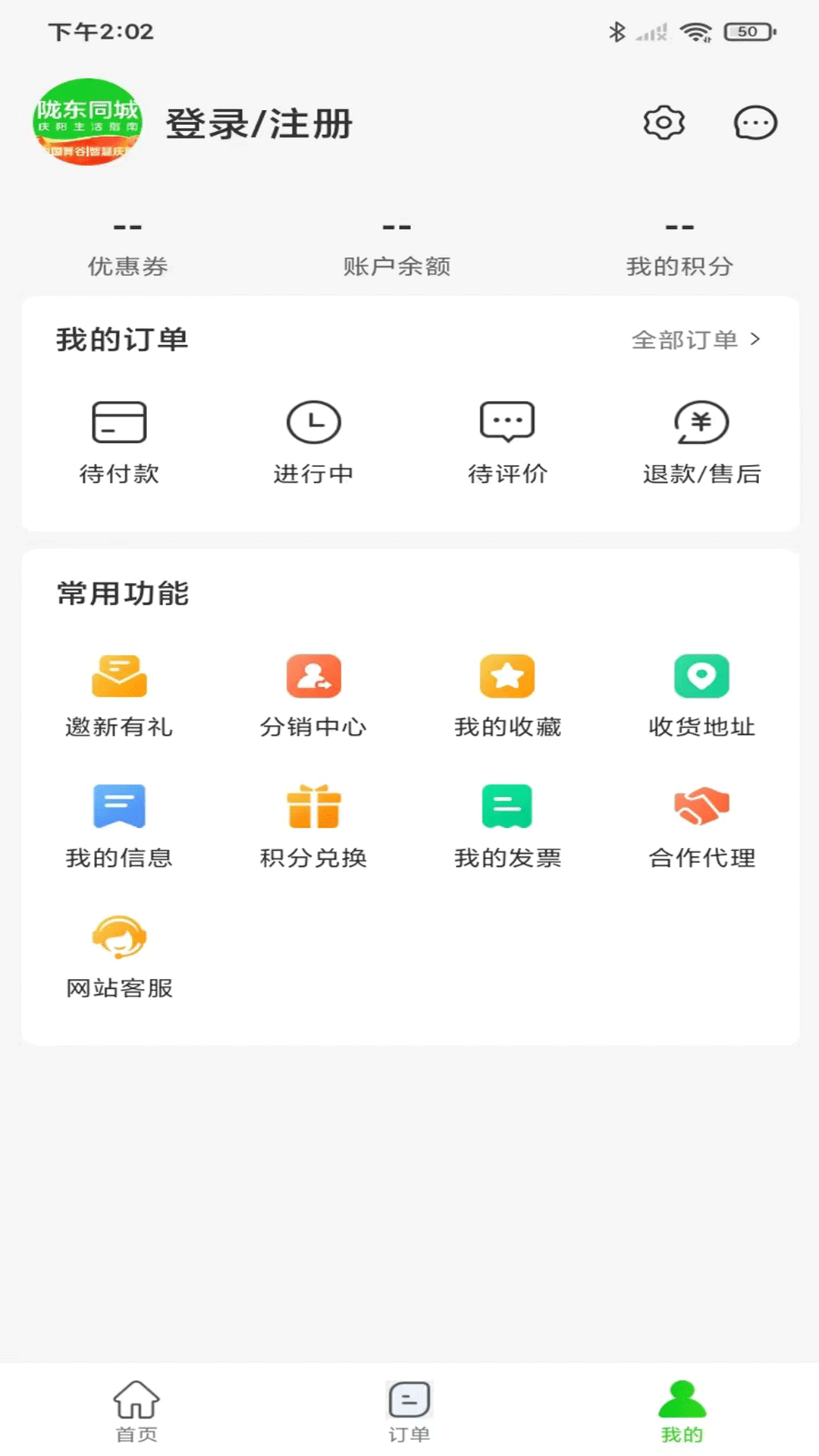Image resolution: width=819 pixels, height=1456 pixels.
Task: Tap 登录/注册 to sign in
Action: 259,124
